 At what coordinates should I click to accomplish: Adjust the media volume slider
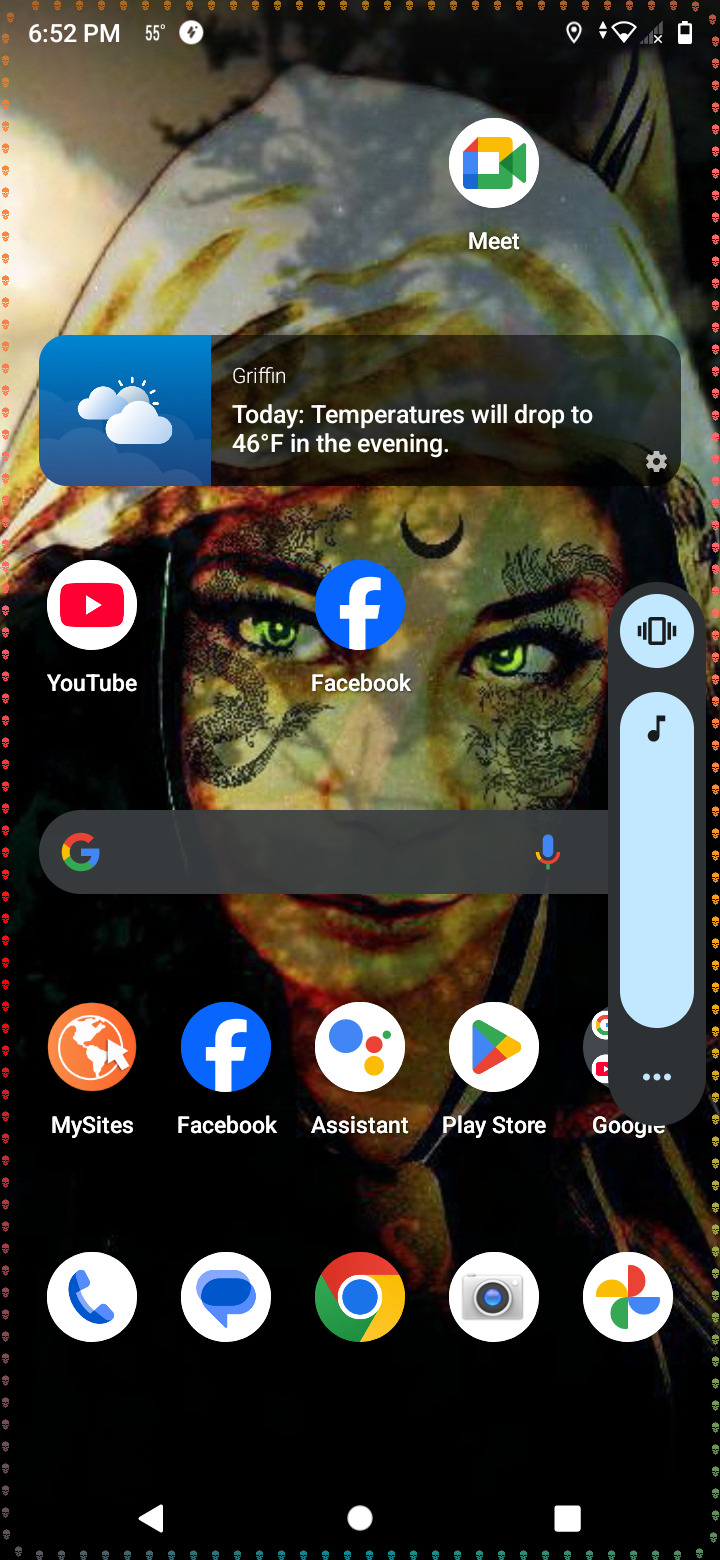coord(656,860)
